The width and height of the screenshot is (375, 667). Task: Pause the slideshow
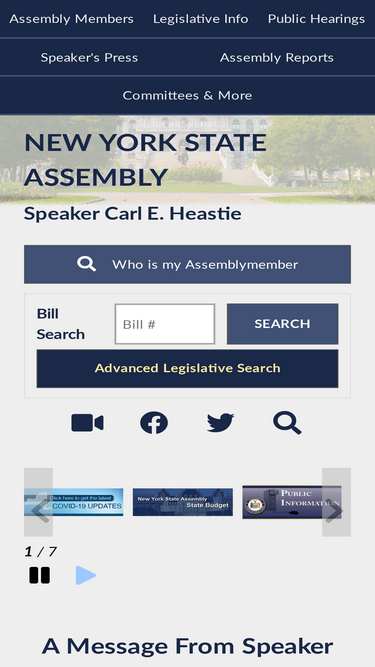click(40, 576)
